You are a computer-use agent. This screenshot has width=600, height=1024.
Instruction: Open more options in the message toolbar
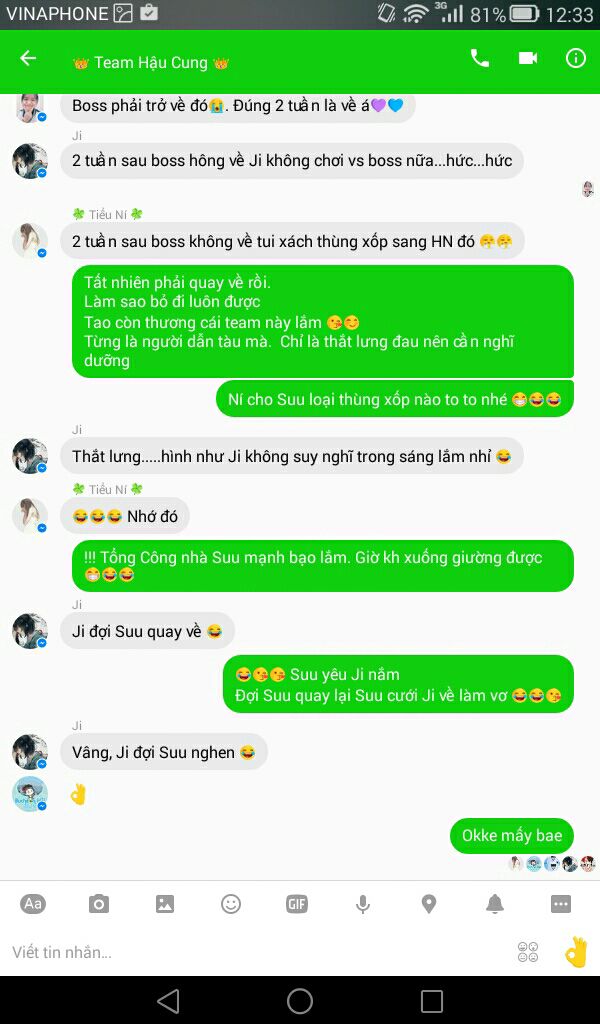[x=561, y=904]
